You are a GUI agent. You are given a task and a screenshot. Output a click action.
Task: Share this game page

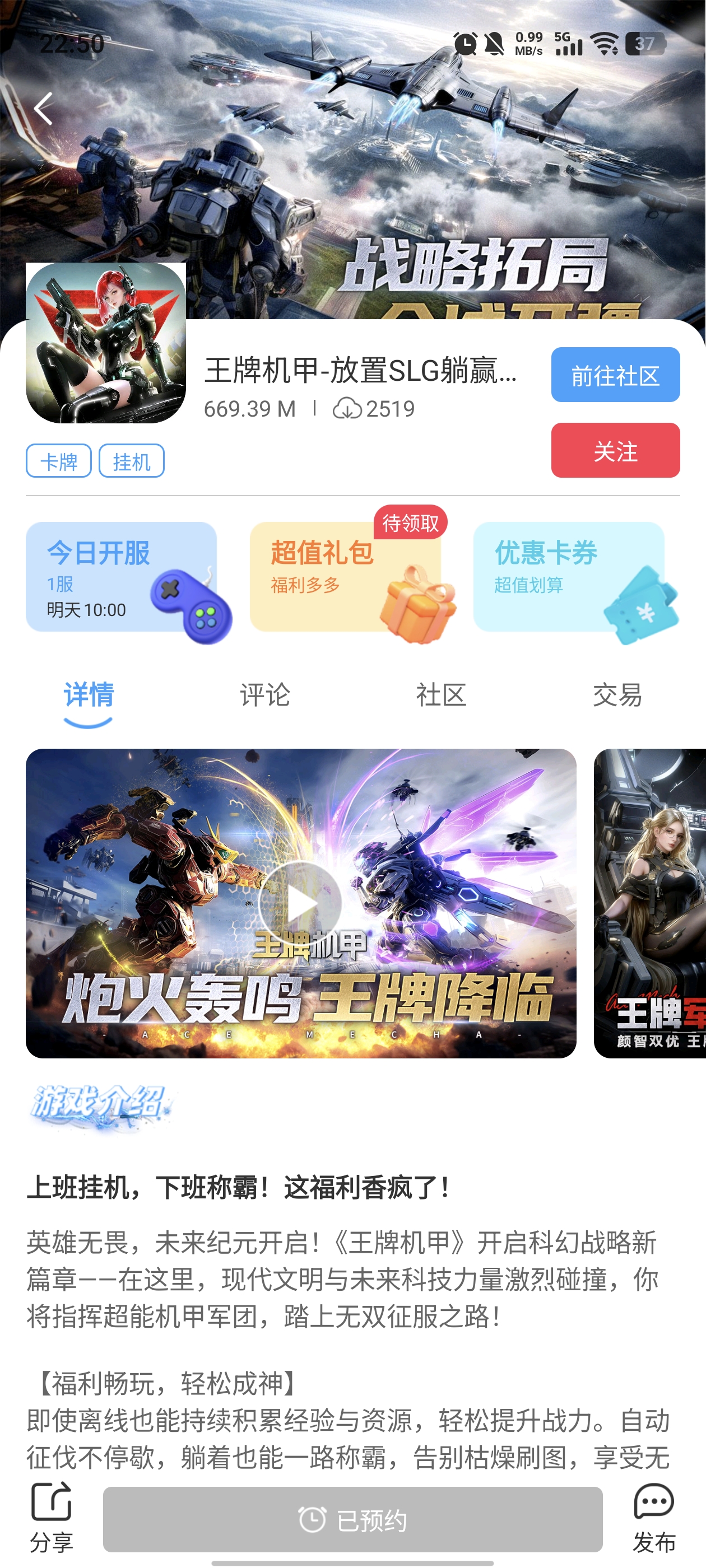(x=51, y=1516)
